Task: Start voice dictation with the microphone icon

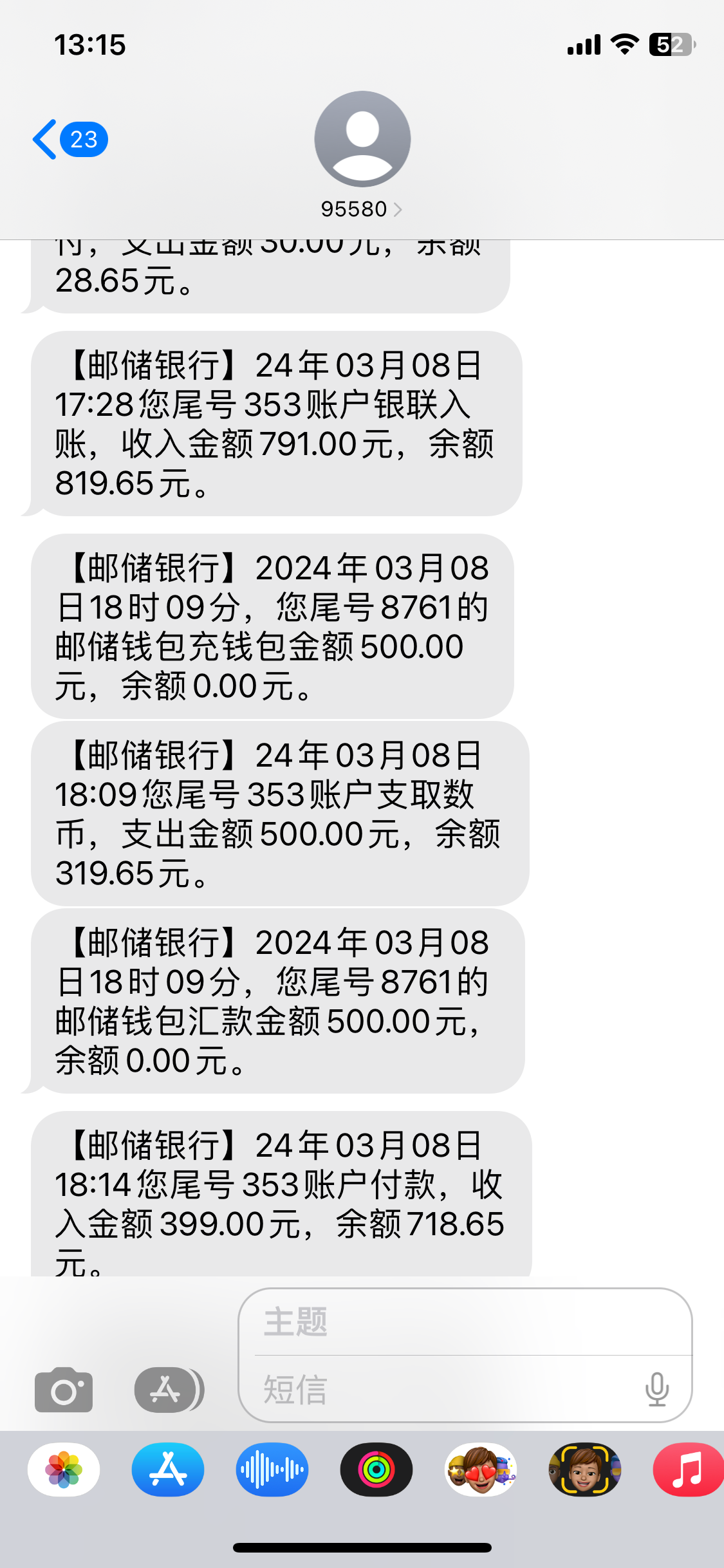Action: point(656,1390)
